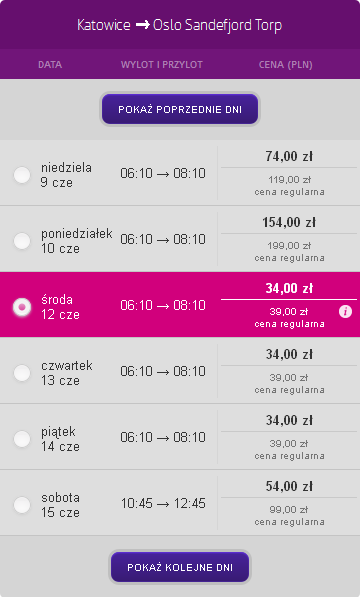The image size is (360, 597).
Task: Open the info icon beside środa price
Action: click(345, 312)
